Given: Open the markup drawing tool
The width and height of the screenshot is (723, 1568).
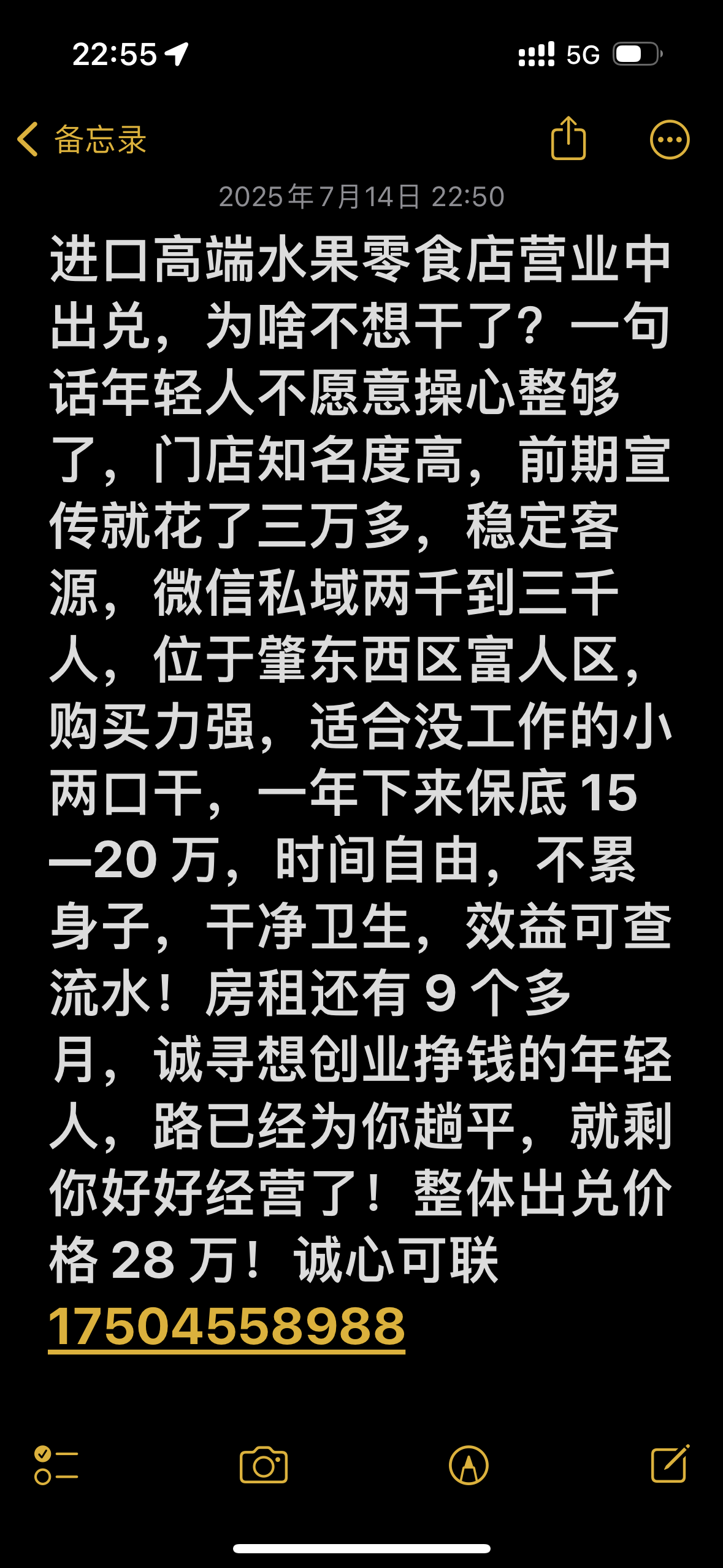Looking at the screenshot, I should click(x=469, y=1466).
